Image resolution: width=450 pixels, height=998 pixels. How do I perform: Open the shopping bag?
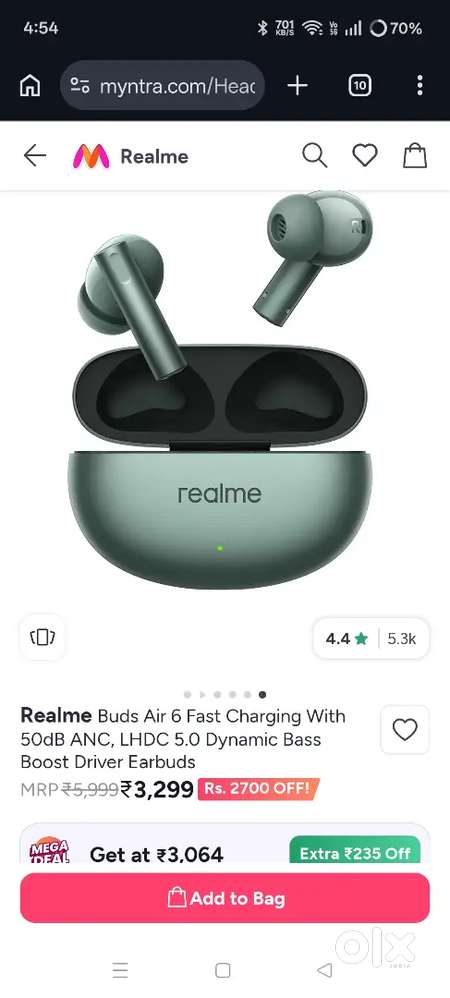coord(414,156)
